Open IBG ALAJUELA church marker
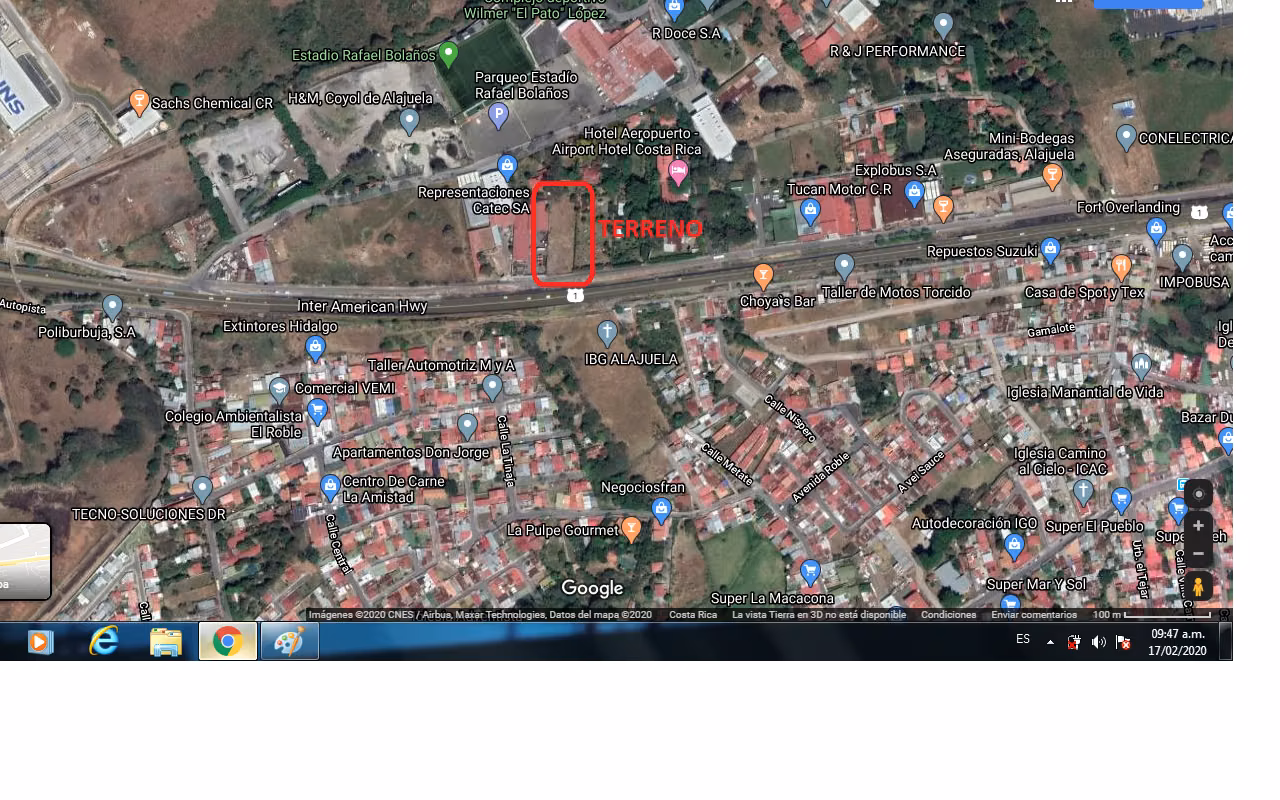This screenshot has height=800, width=1280. coord(607,333)
